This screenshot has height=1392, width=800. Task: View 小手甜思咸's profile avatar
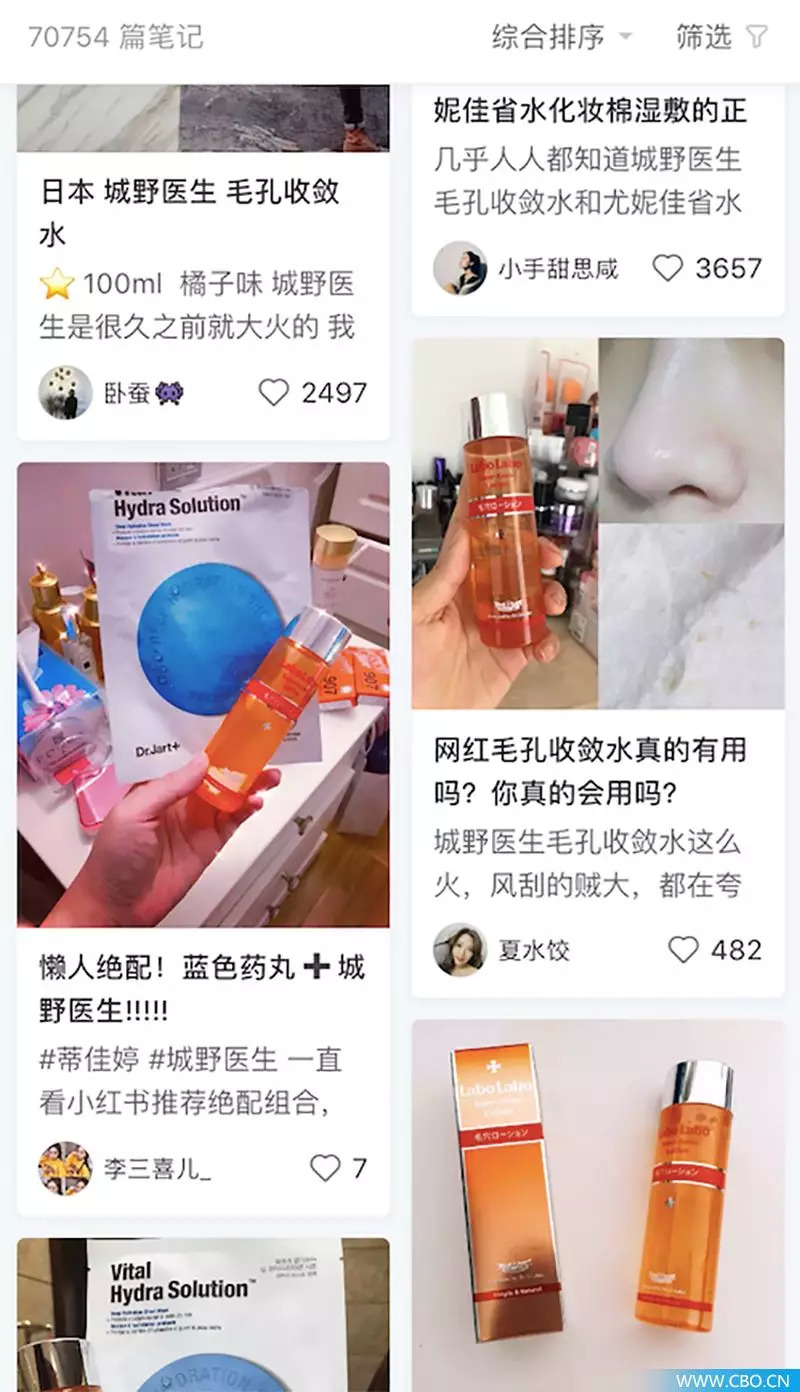coord(460,268)
